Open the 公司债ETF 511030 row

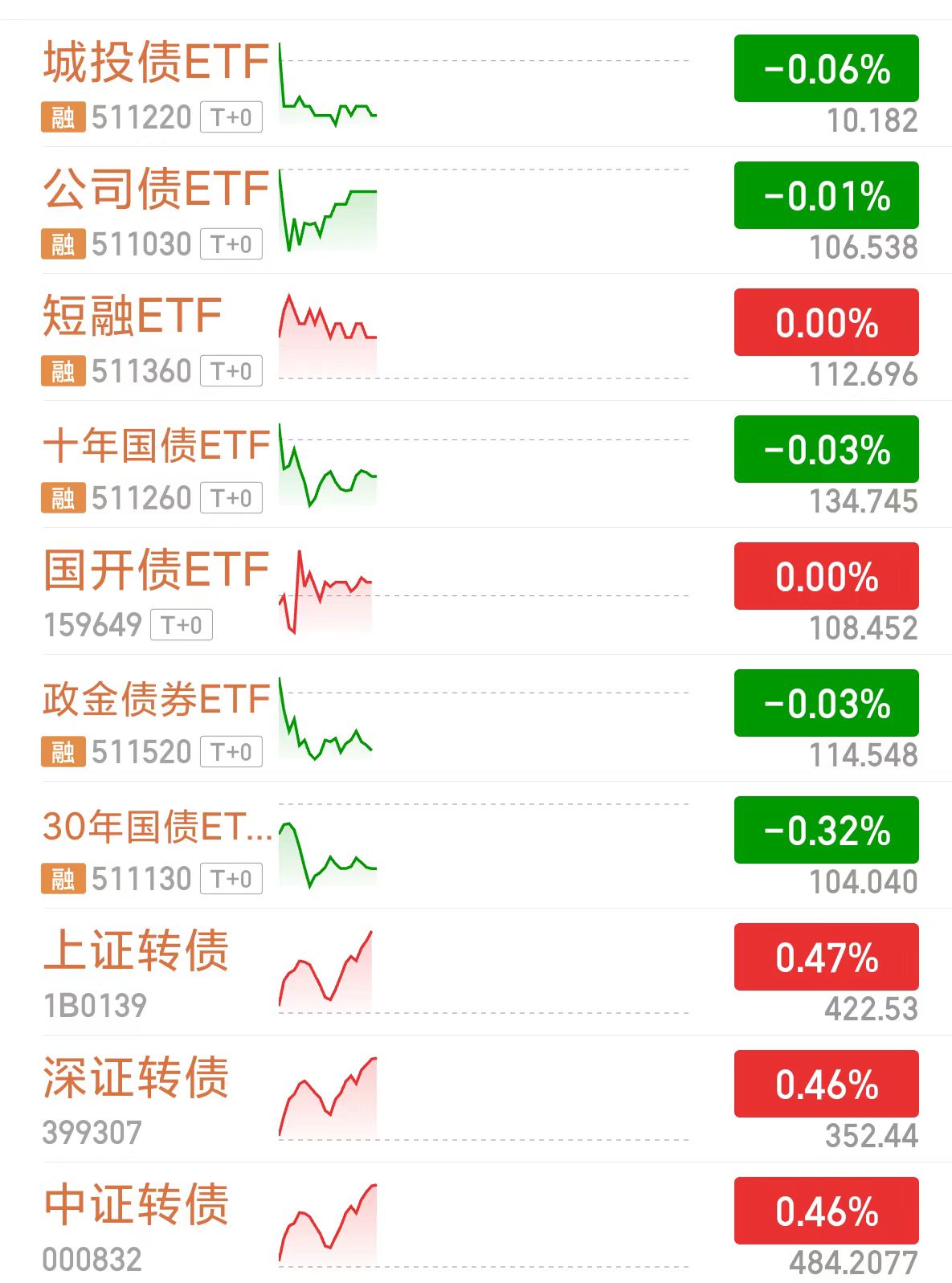476,210
